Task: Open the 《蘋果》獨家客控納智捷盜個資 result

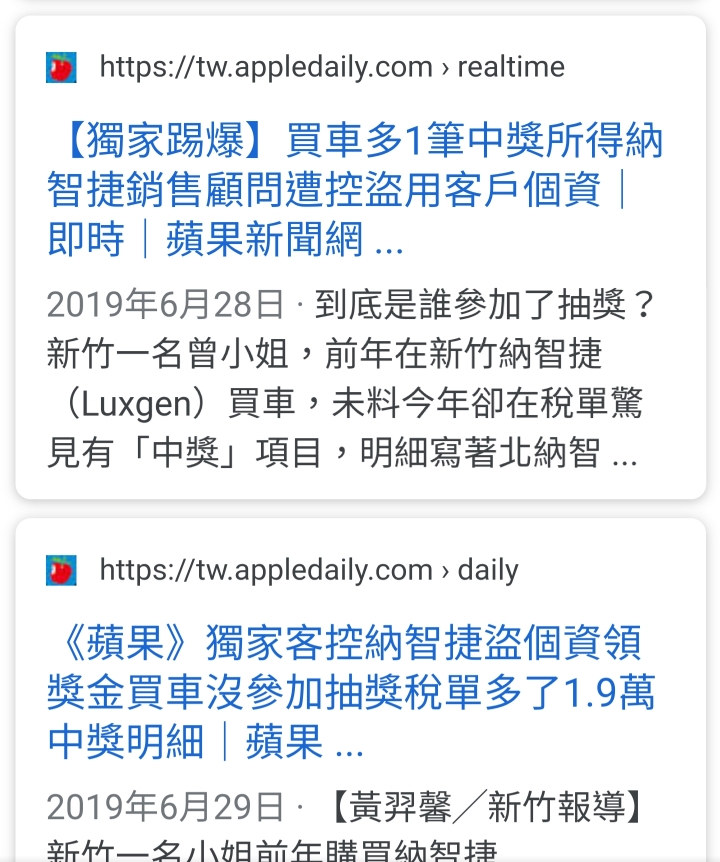Action: pos(351,692)
